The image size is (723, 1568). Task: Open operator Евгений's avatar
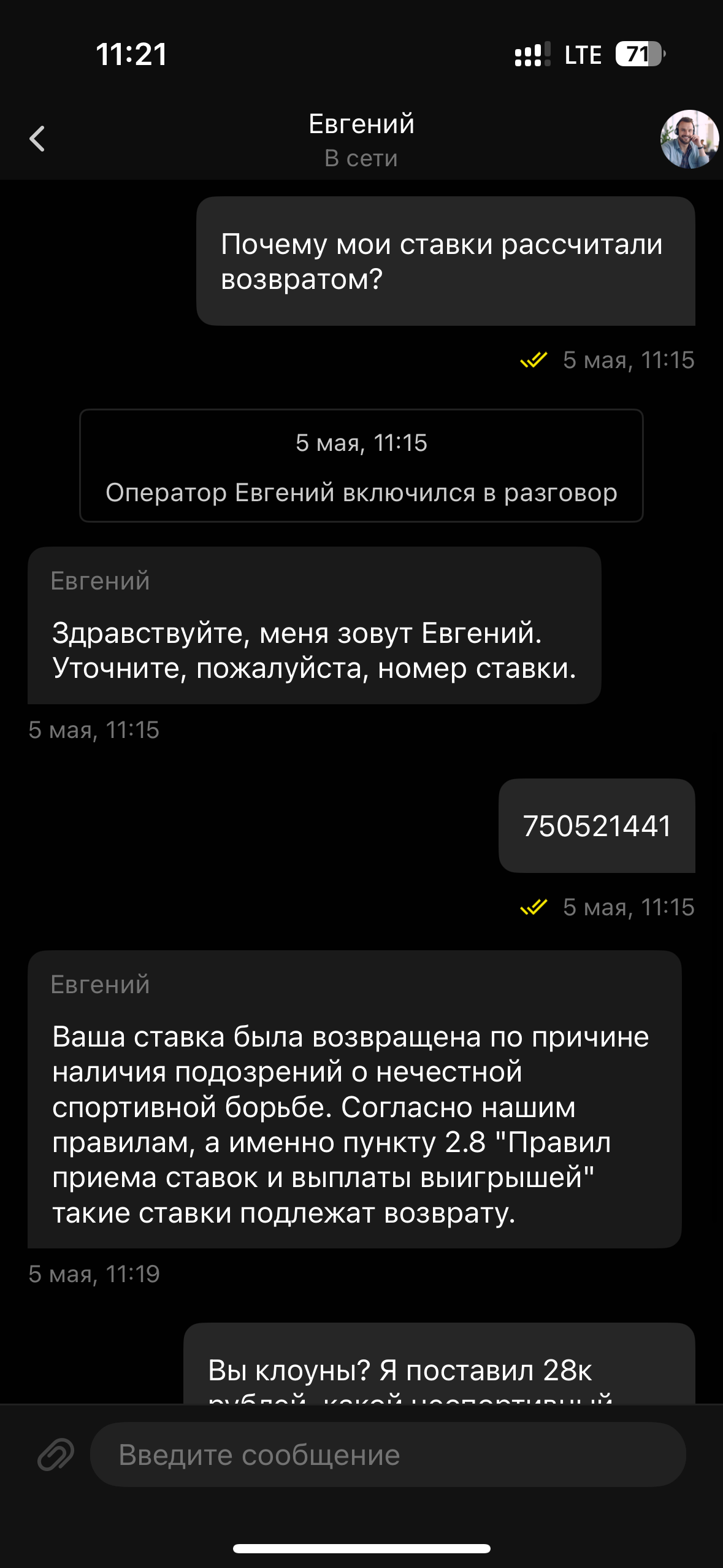pos(689,139)
